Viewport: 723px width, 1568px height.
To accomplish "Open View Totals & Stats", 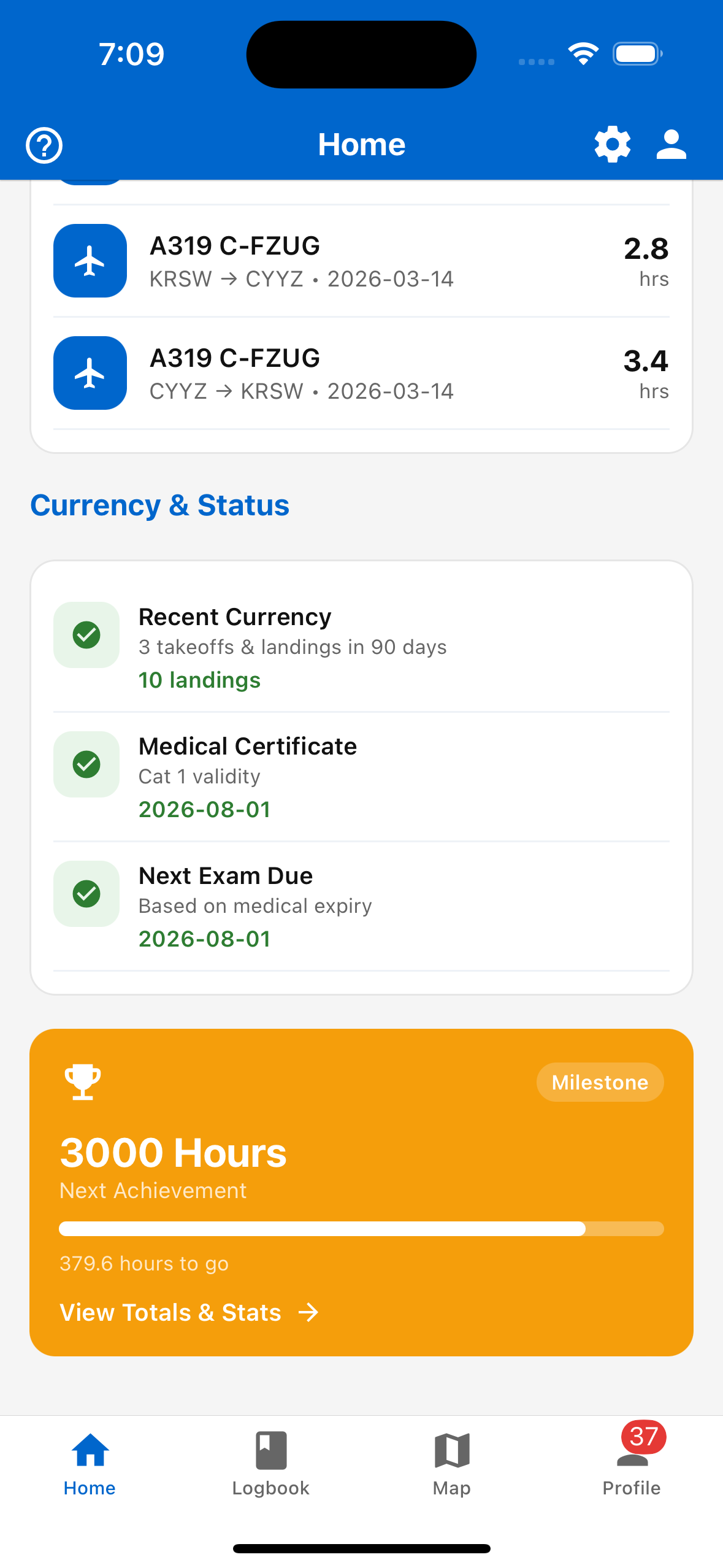I will [x=170, y=1312].
